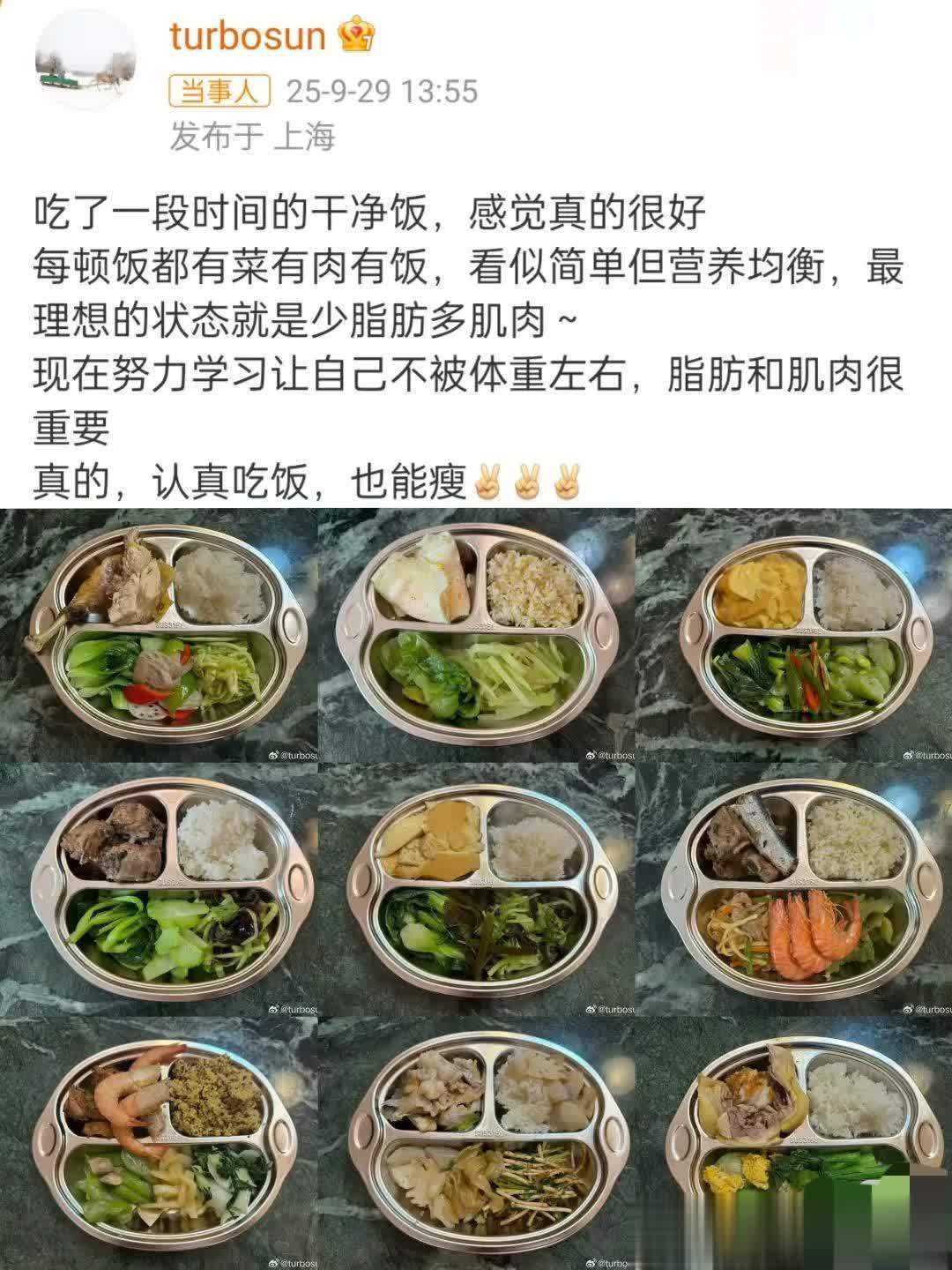Open the chicken drumstick meal photo
The height and width of the screenshot is (1270, 952).
point(158,635)
